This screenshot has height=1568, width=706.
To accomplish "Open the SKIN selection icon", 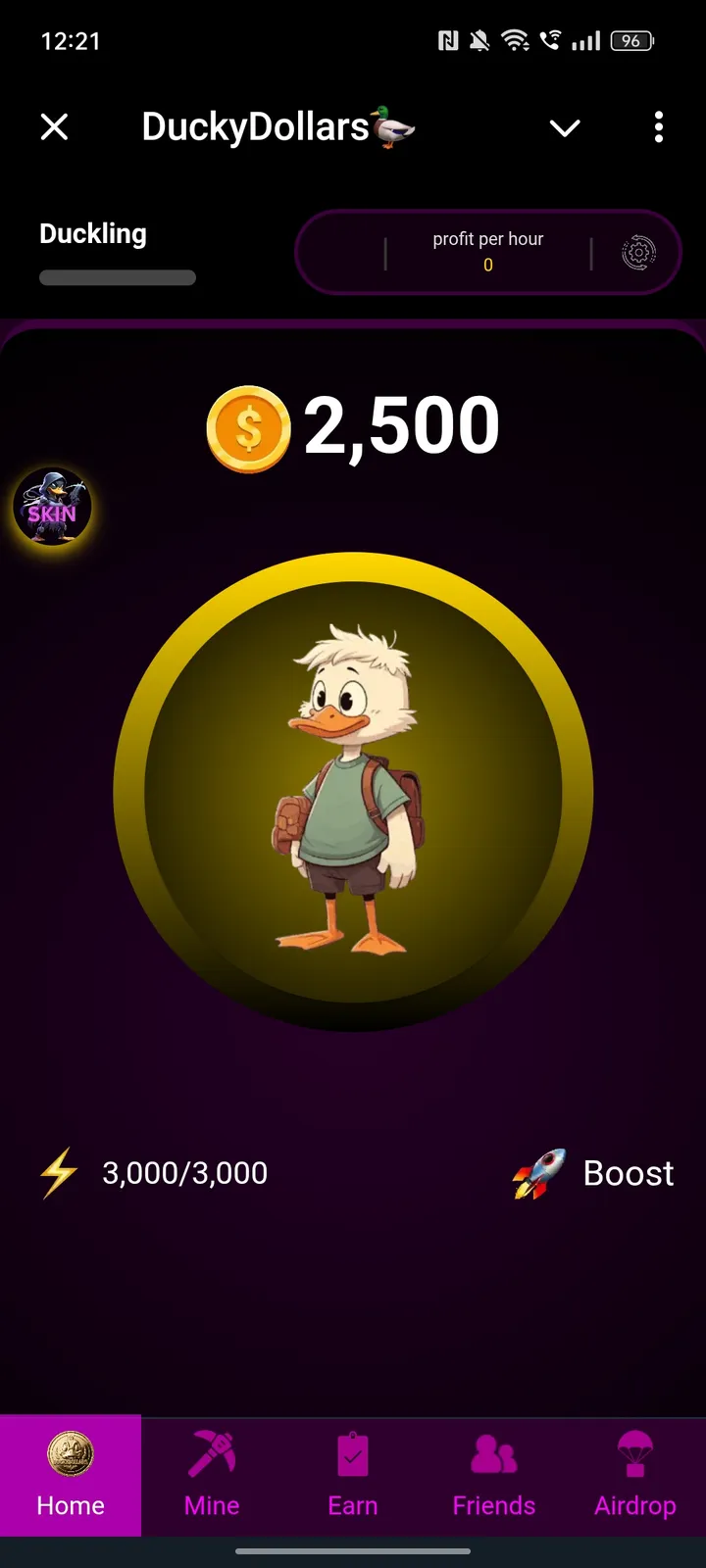I will [52, 505].
